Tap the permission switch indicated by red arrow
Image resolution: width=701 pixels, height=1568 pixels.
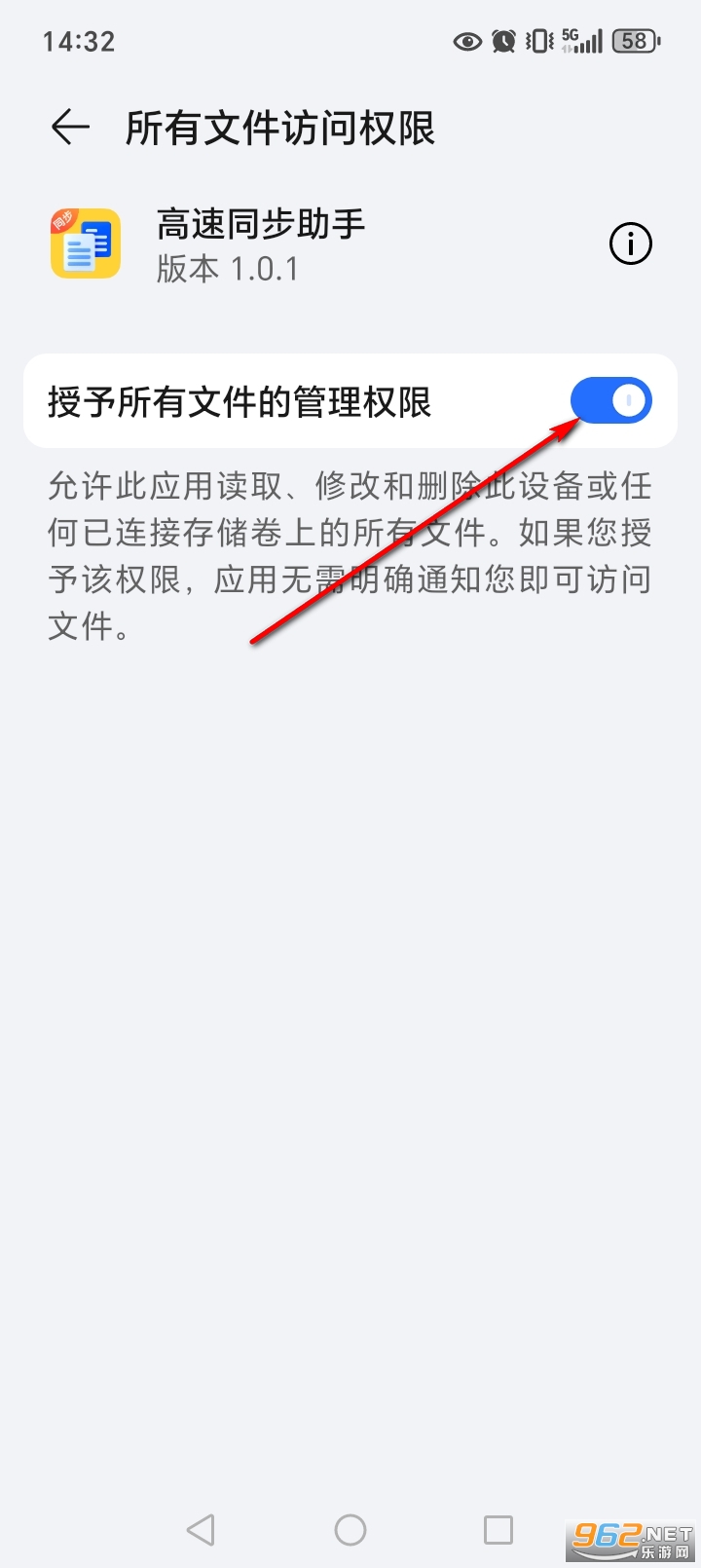[x=611, y=400]
